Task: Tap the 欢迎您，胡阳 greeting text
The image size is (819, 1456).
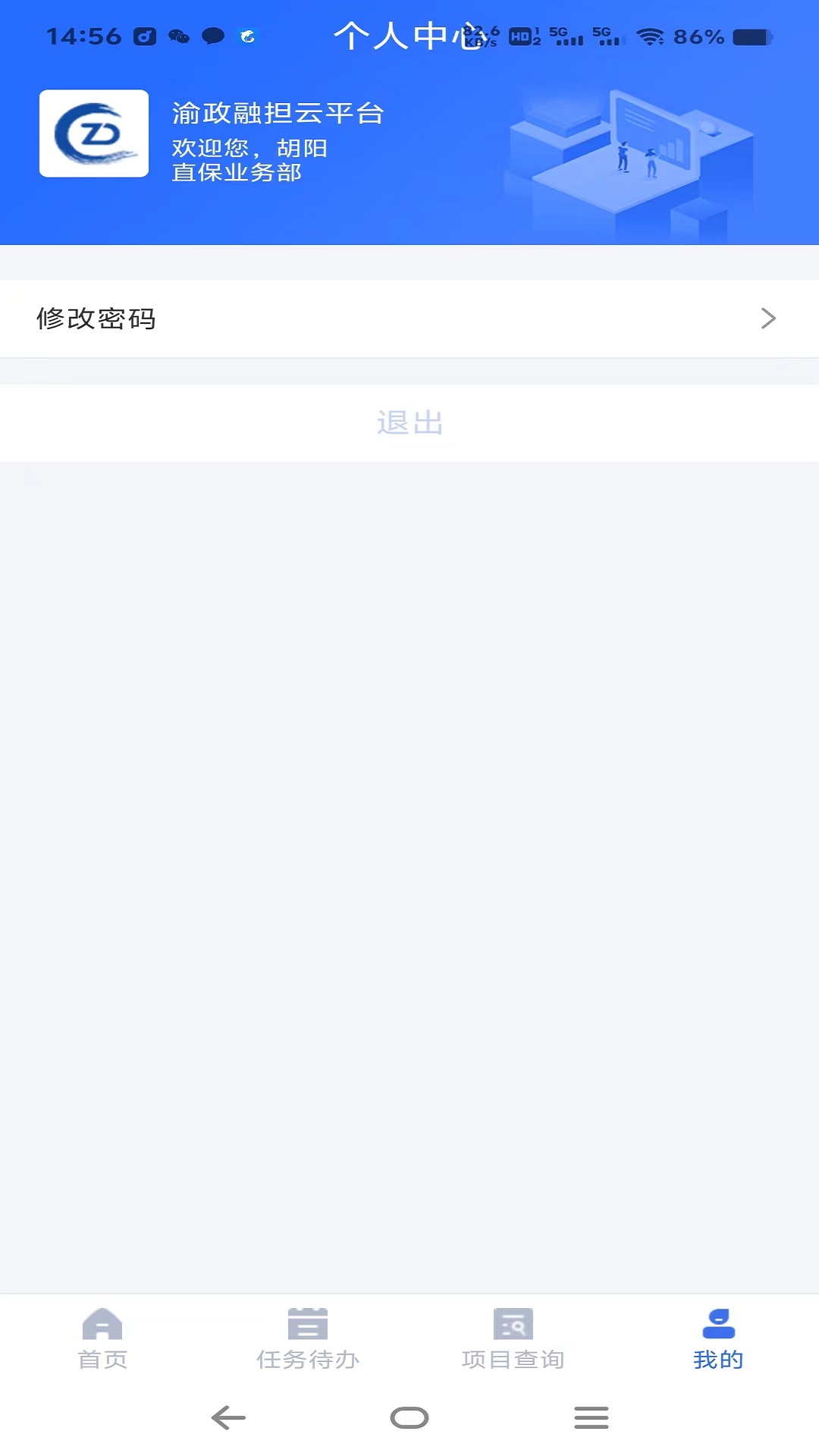Action: coord(250,149)
